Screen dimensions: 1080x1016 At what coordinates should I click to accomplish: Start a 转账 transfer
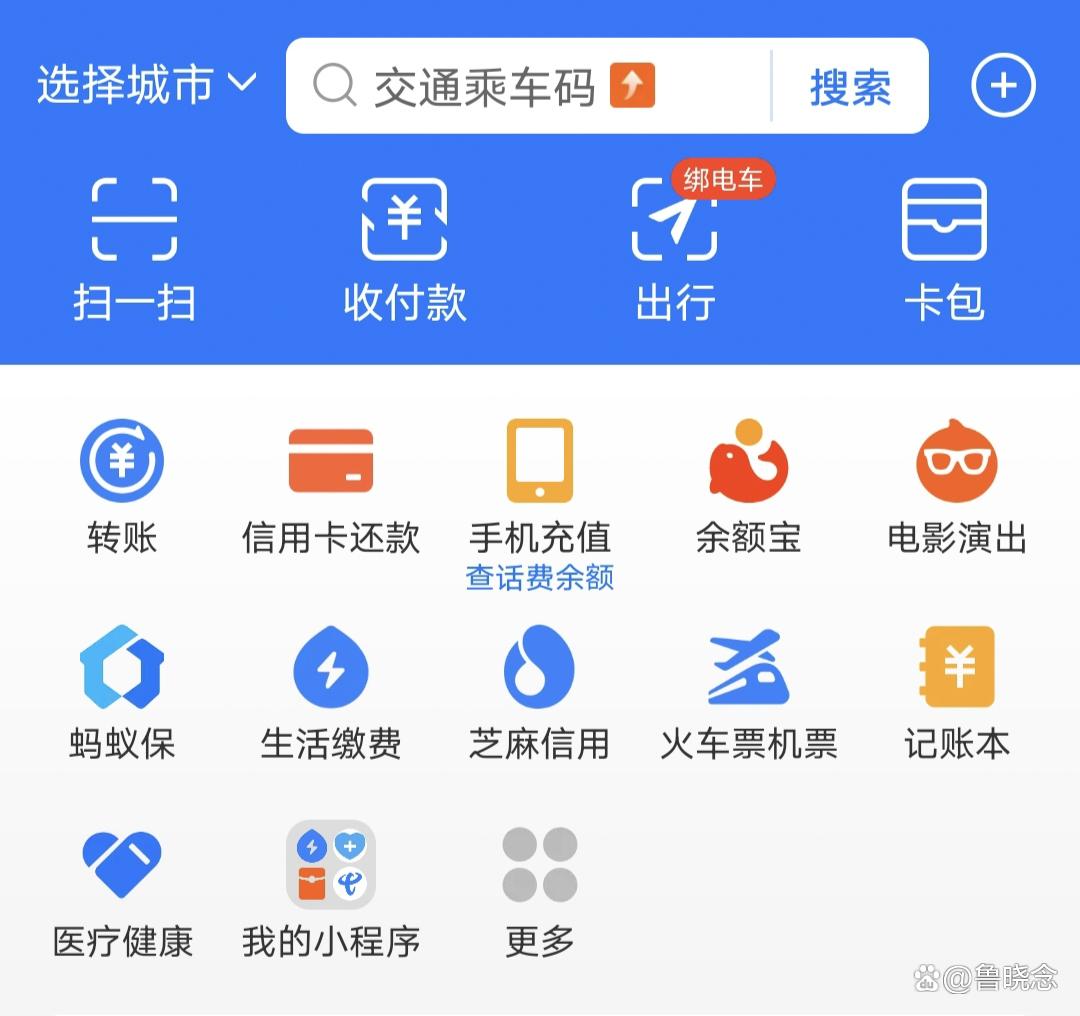(122, 487)
